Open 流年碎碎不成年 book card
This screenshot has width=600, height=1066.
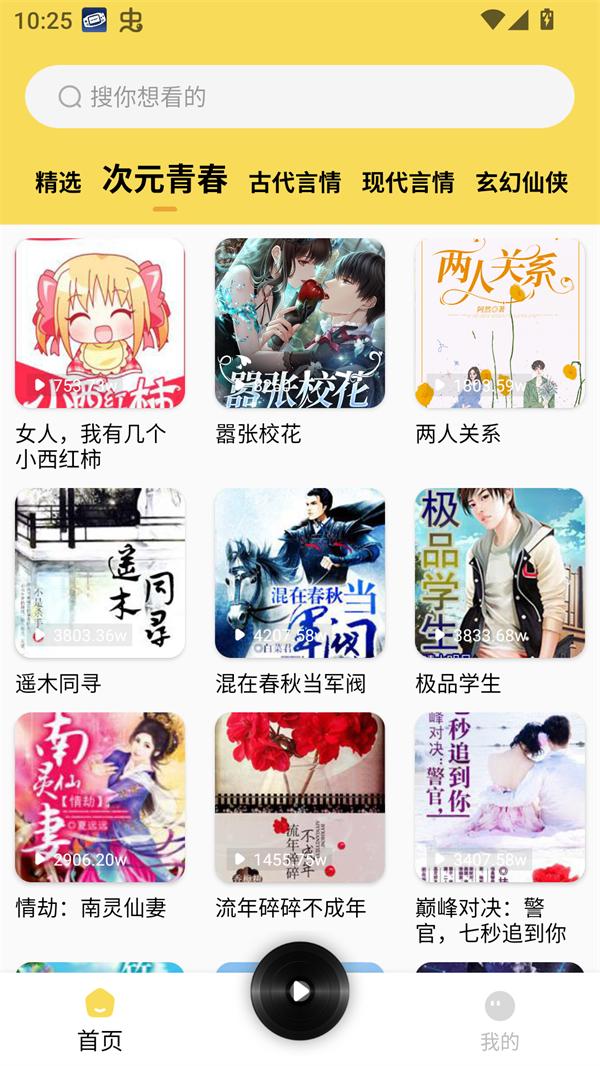(x=300, y=797)
